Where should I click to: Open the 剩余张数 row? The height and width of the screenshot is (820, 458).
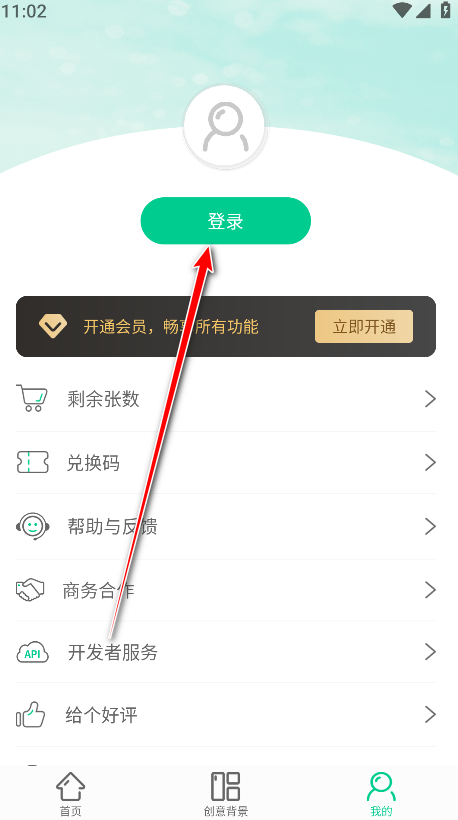coord(226,400)
